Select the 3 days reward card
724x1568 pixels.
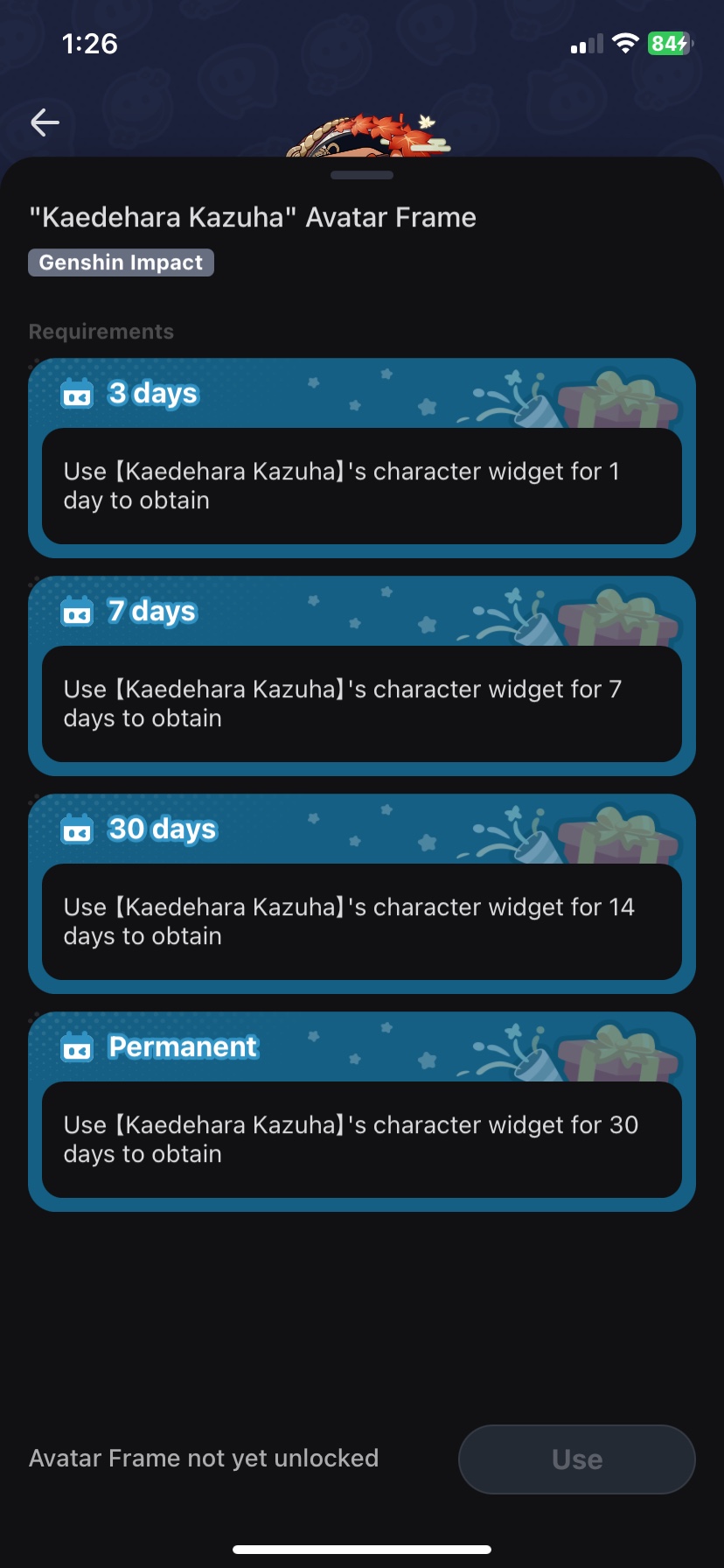point(362,457)
